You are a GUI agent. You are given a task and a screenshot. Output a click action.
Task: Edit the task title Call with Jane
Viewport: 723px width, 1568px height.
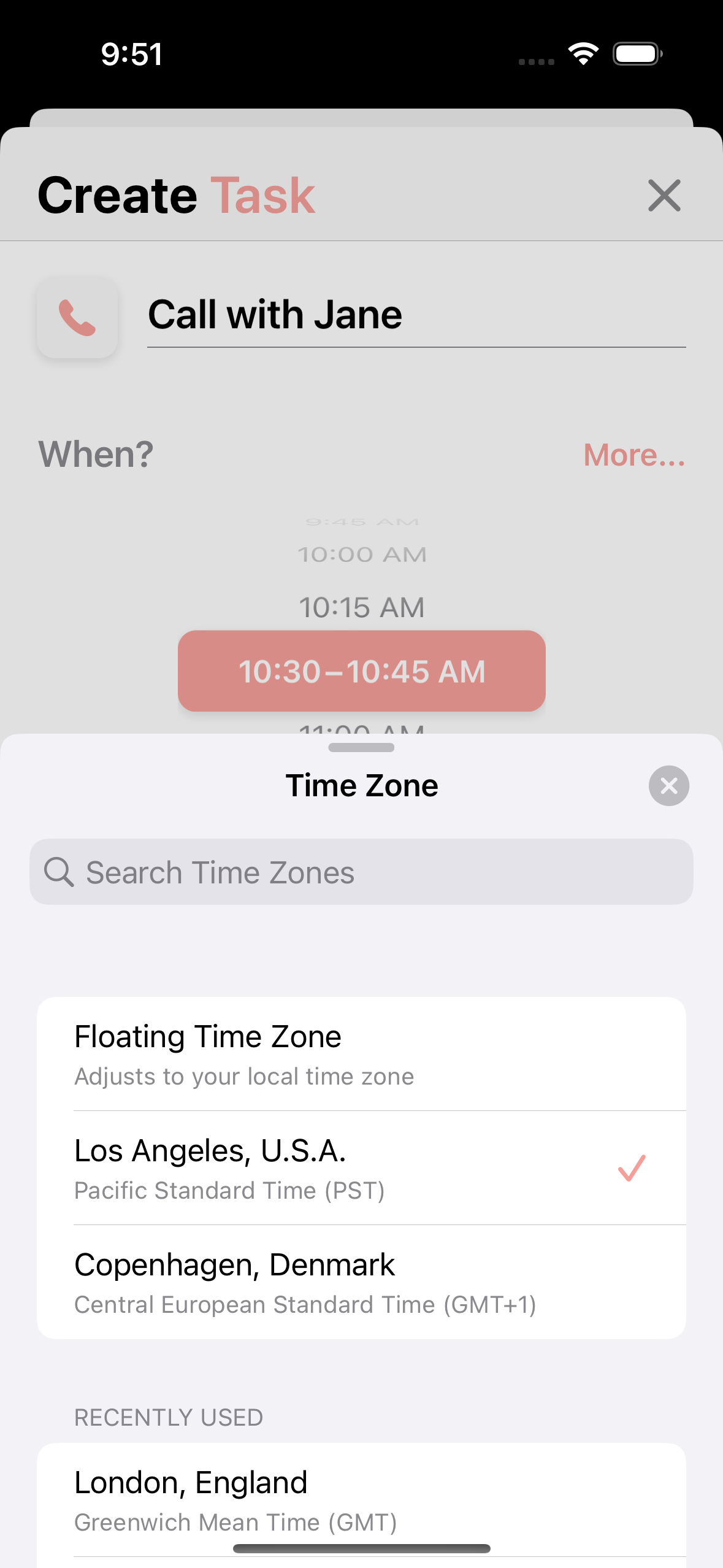pos(416,315)
